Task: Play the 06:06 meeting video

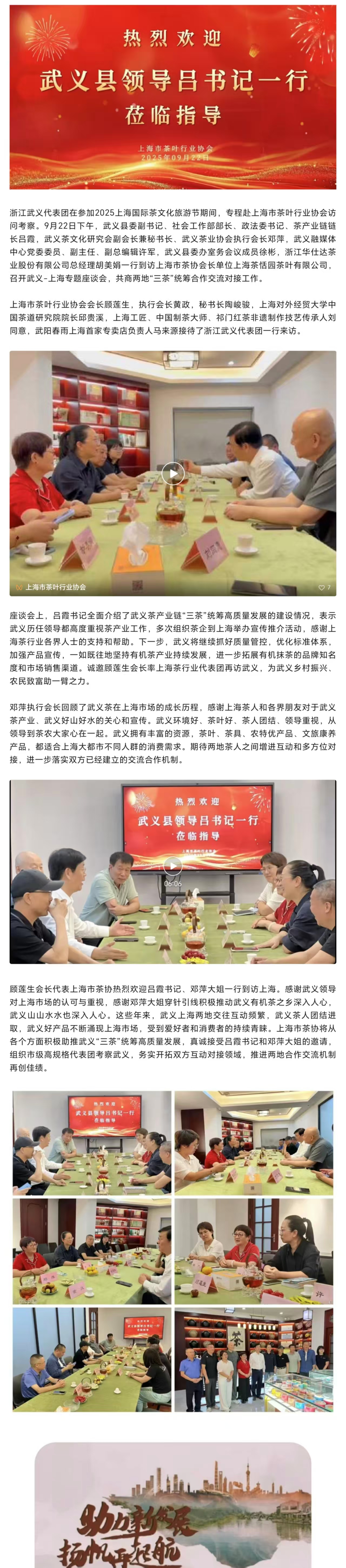Action: (x=173, y=866)
